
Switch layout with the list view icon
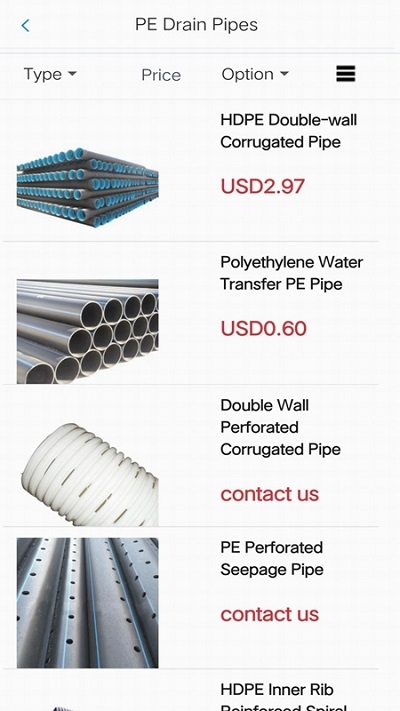(x=346, y=73)
